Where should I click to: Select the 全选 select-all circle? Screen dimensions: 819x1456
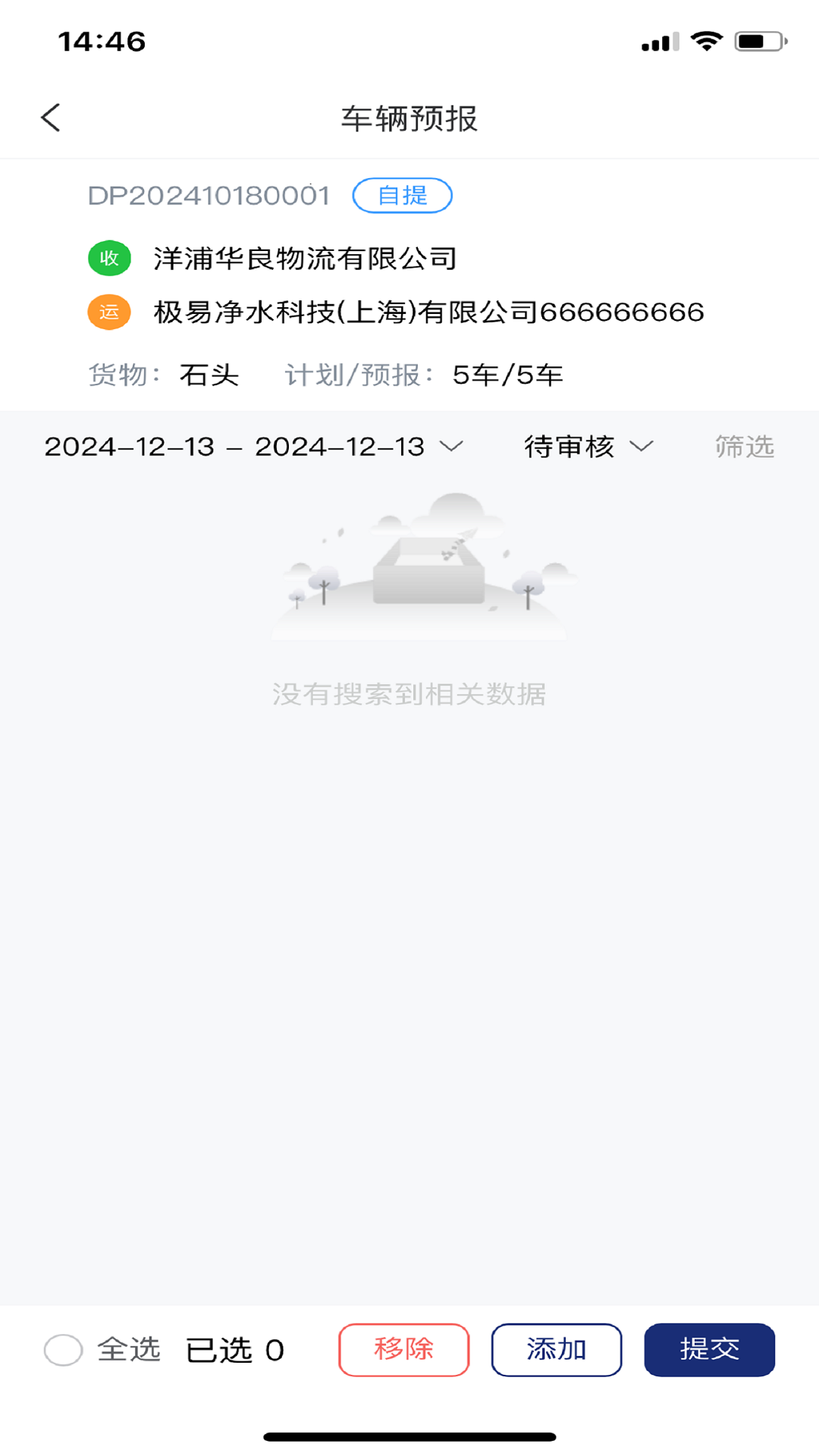click(x=64, y=1349)
